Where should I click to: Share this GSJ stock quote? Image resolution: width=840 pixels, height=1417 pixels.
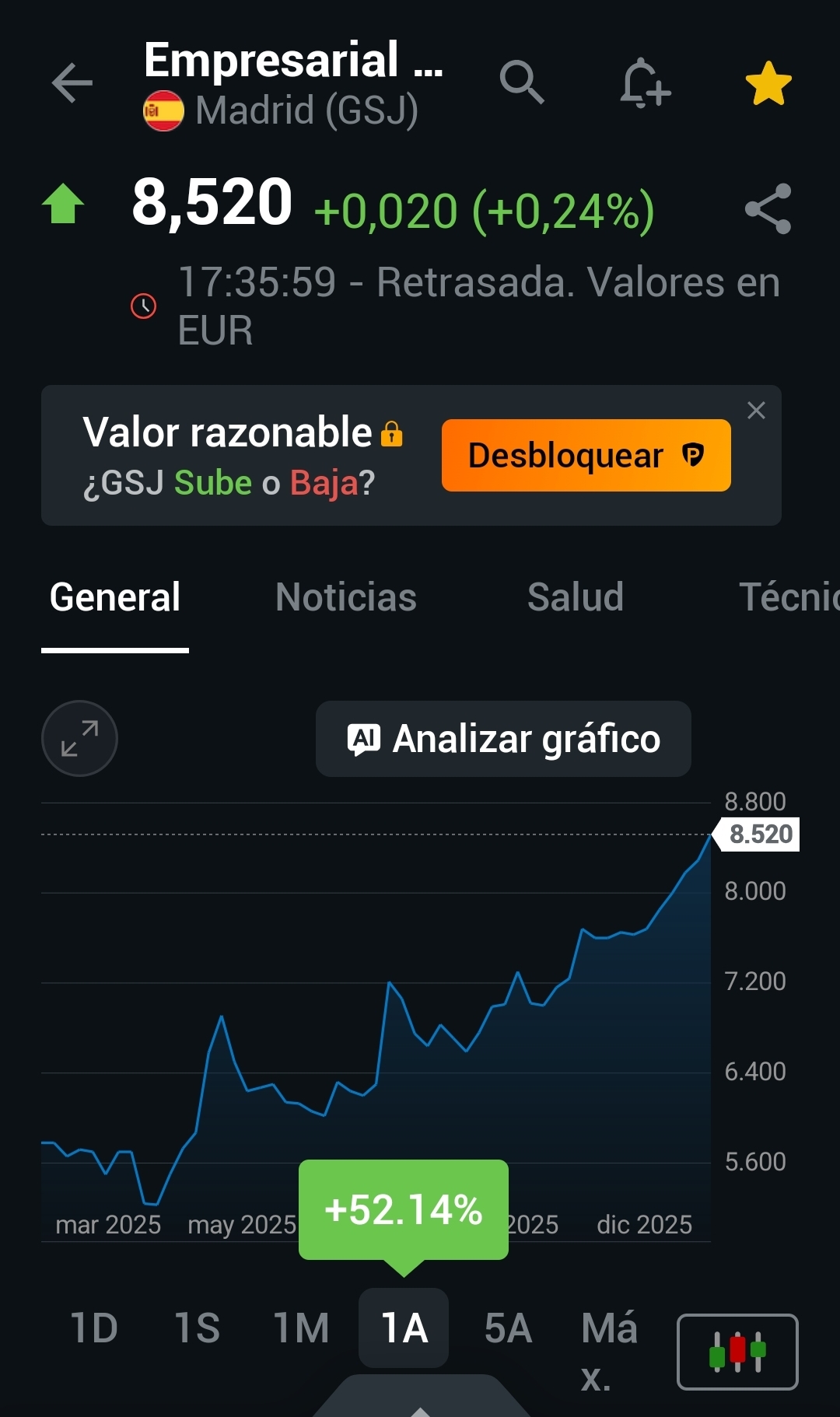(x=768, y=208)
